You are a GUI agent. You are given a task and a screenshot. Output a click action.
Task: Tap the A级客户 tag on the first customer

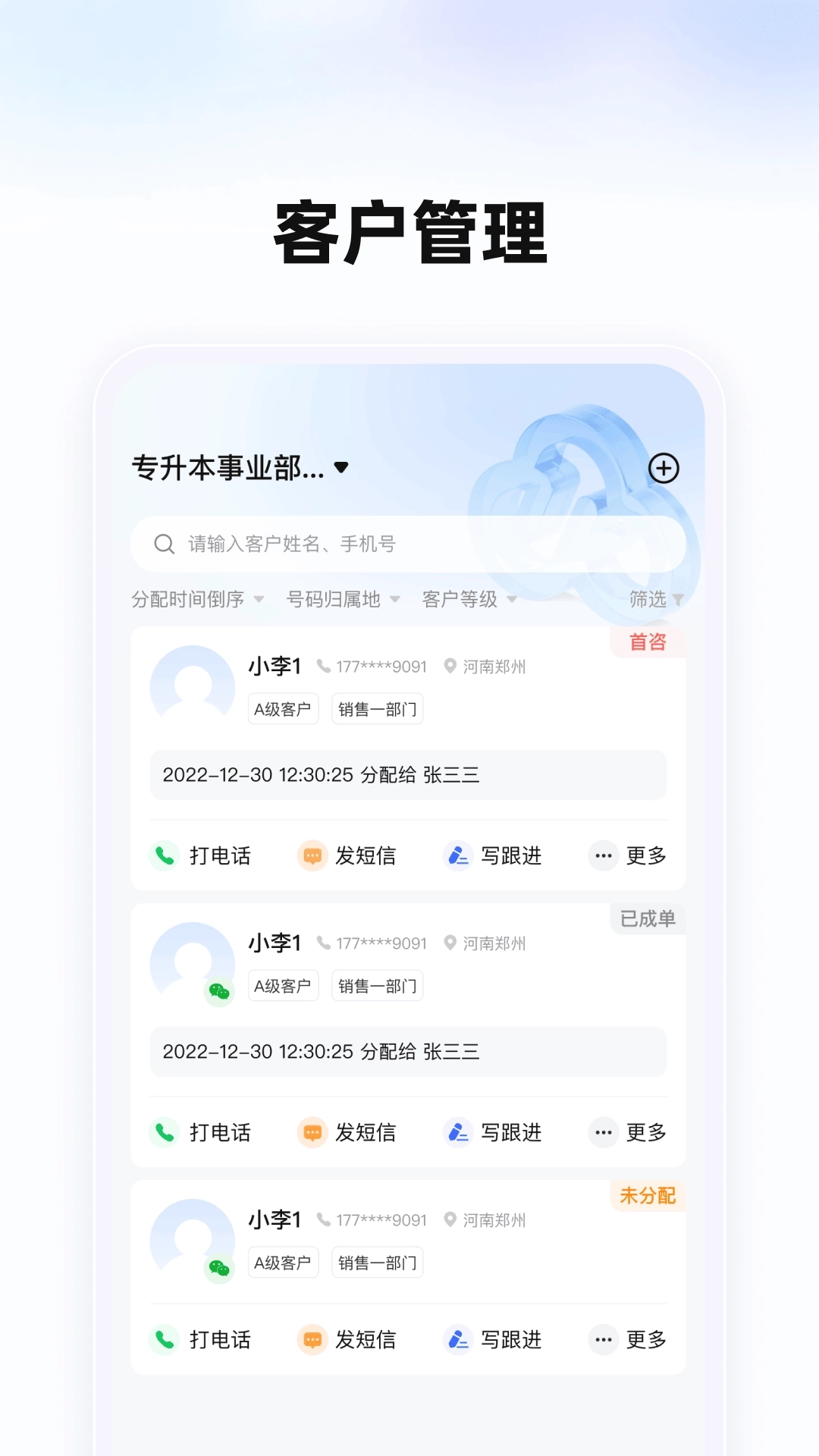[x=284, y=708]
